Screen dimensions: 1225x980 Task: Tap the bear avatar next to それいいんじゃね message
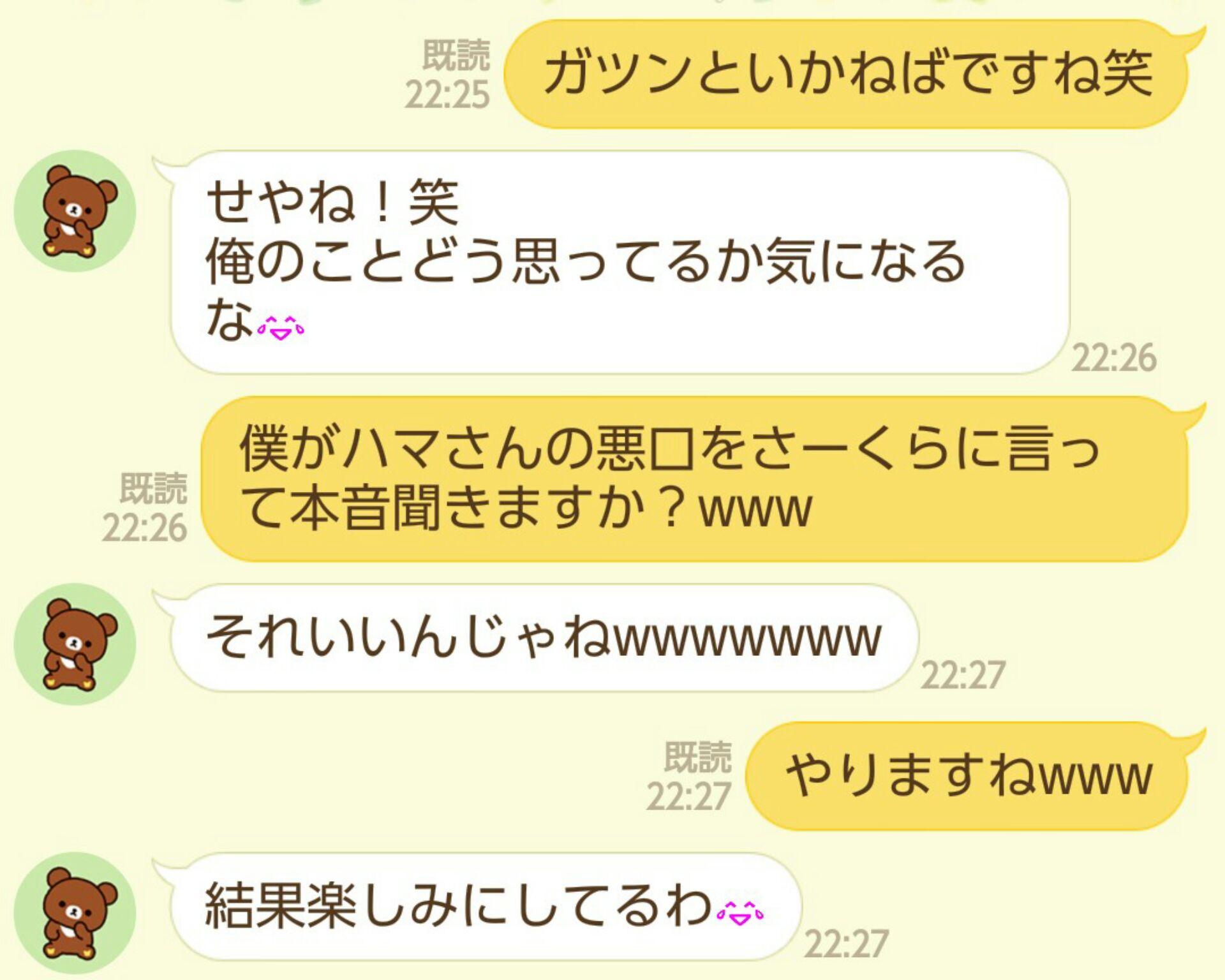[75, 644]
